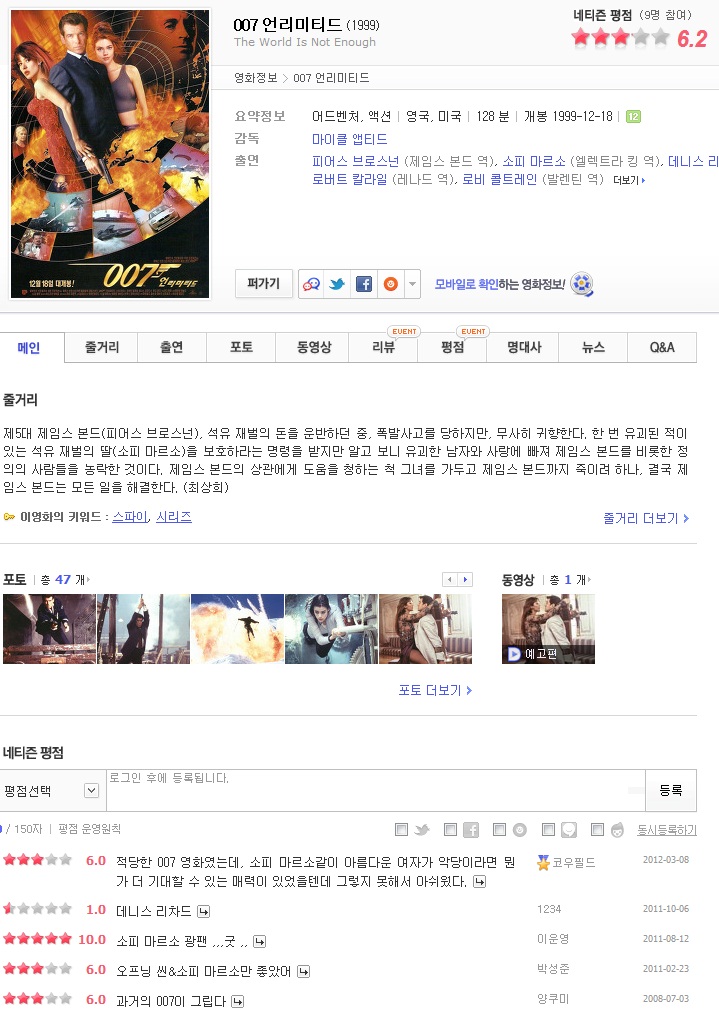Open the 줄거리 더보기 link
This screenshot has width=719, height=1023.
(x=646, y=519)
